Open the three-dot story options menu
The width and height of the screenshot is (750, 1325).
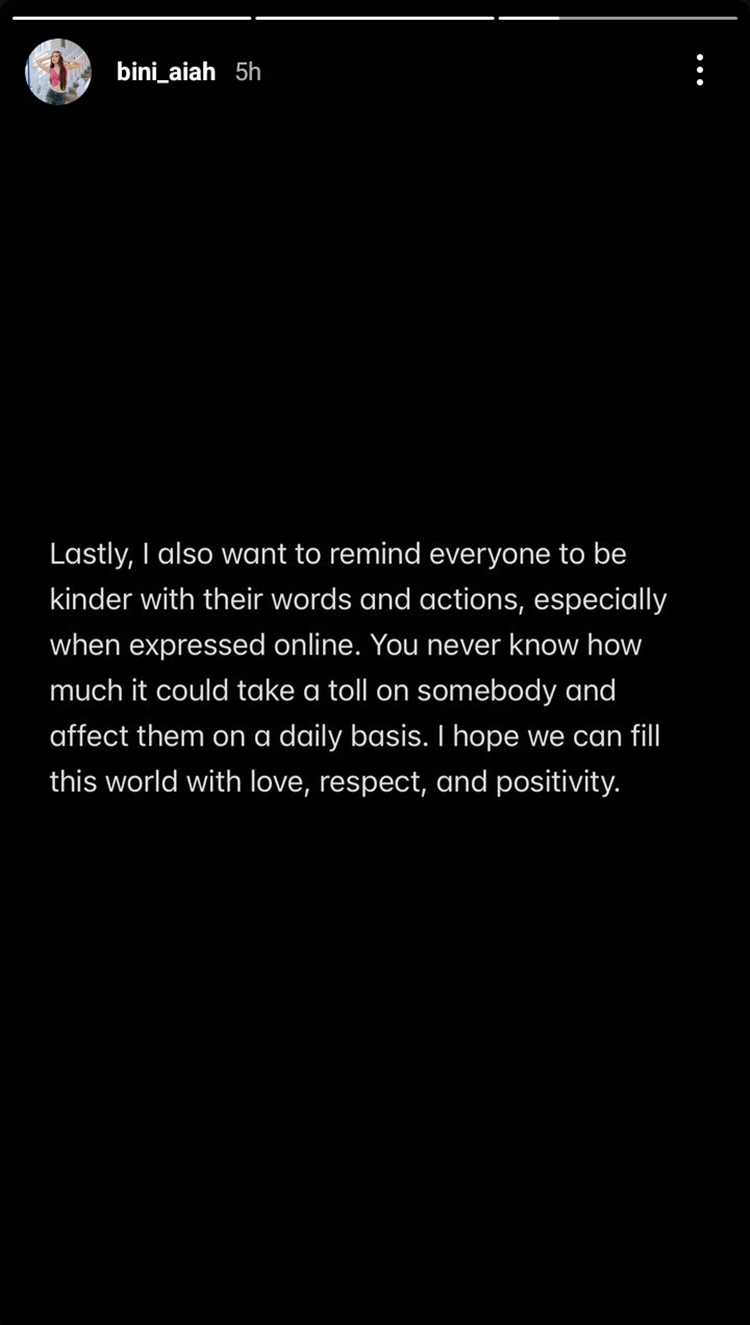(699, 70)
